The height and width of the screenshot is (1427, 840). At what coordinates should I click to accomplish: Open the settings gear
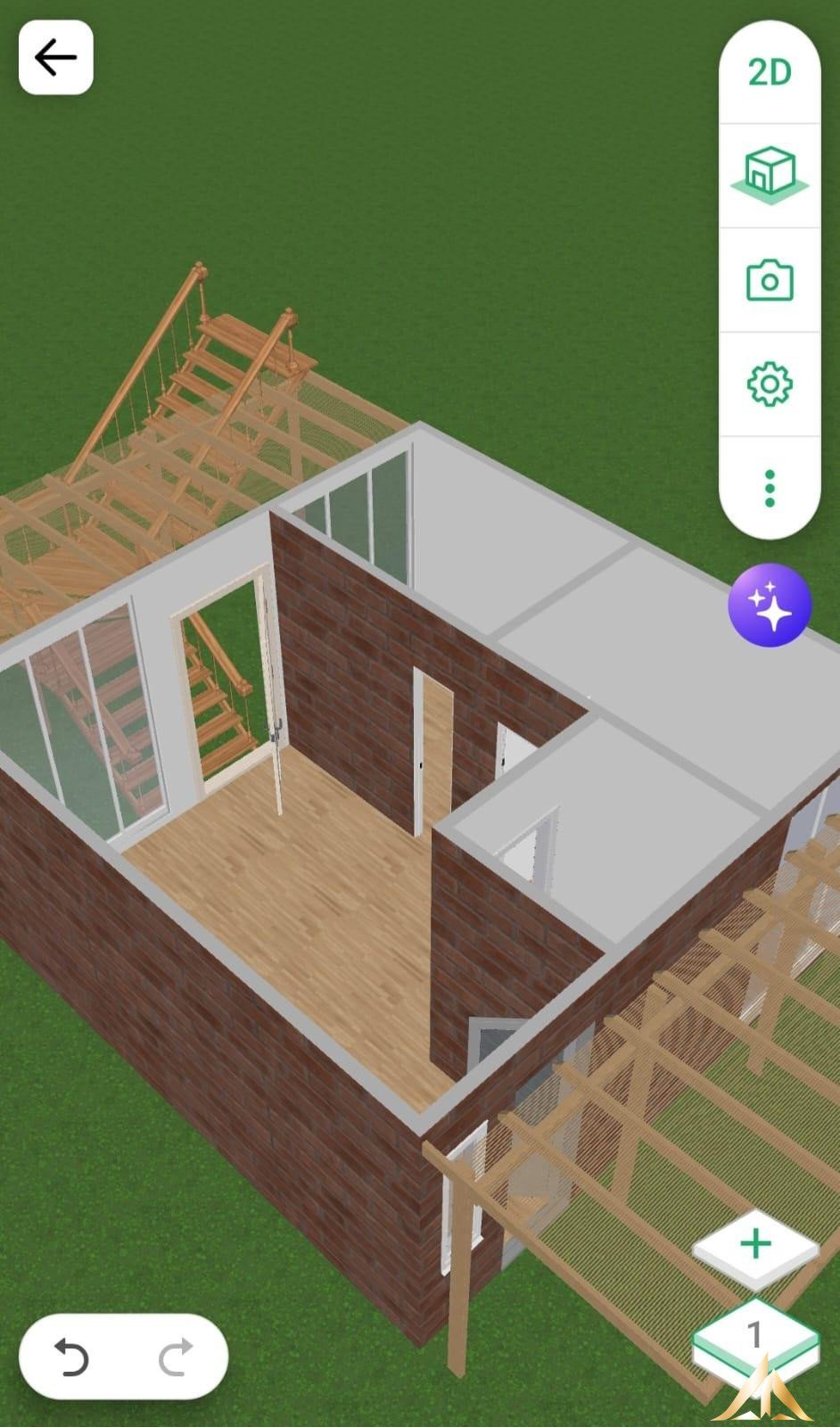pos(769,384)
